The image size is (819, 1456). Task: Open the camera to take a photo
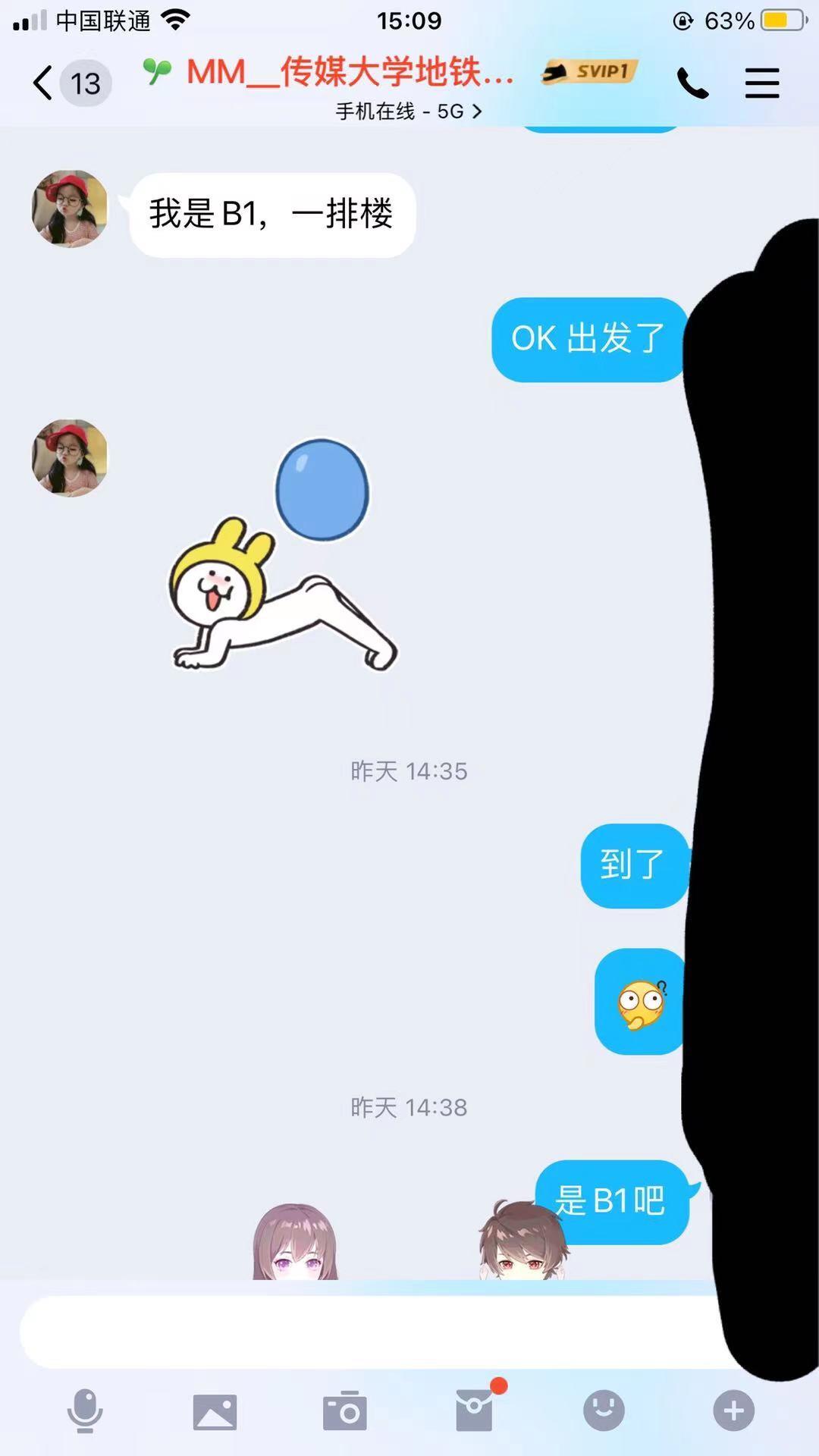[345, 1410]
